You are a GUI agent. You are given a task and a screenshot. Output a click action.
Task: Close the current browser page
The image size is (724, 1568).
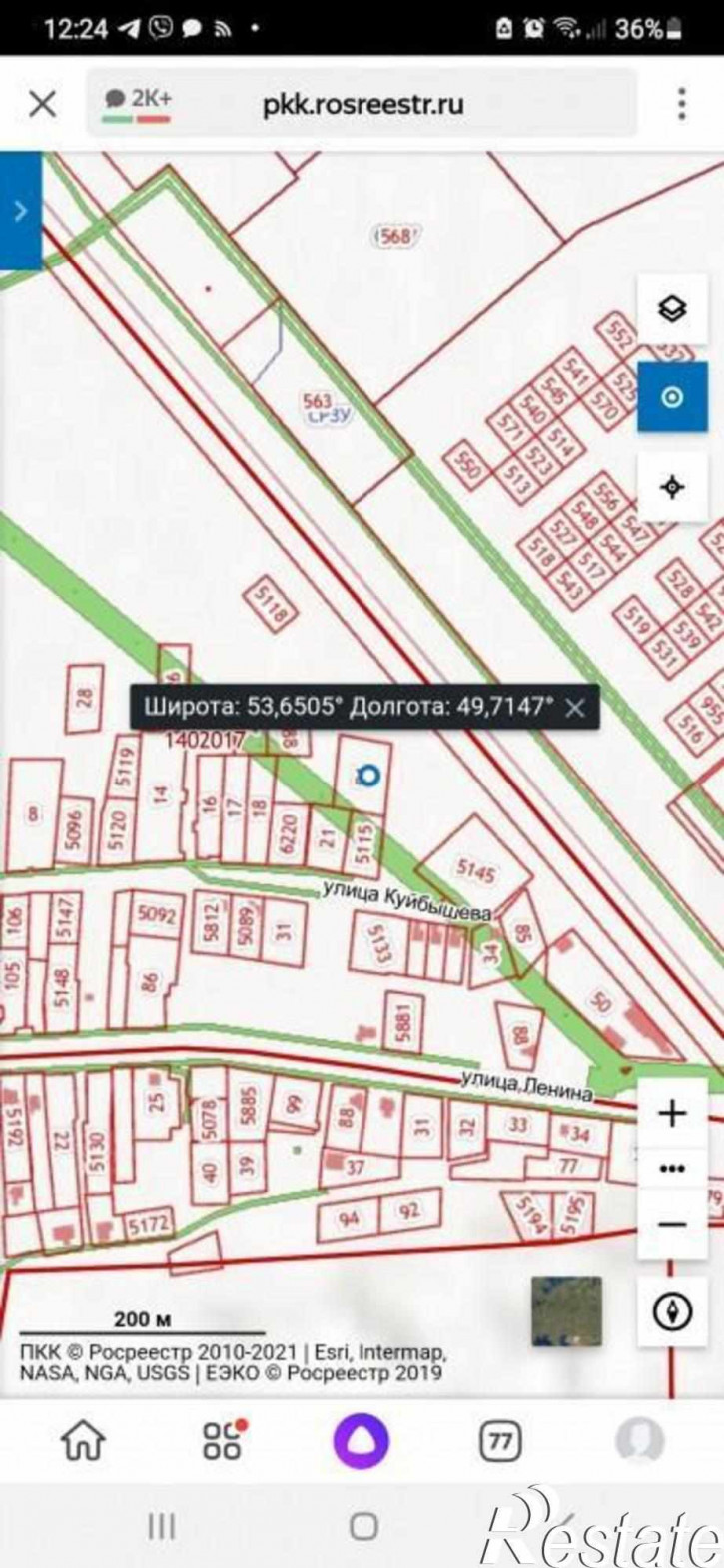(x=42, y=104)
